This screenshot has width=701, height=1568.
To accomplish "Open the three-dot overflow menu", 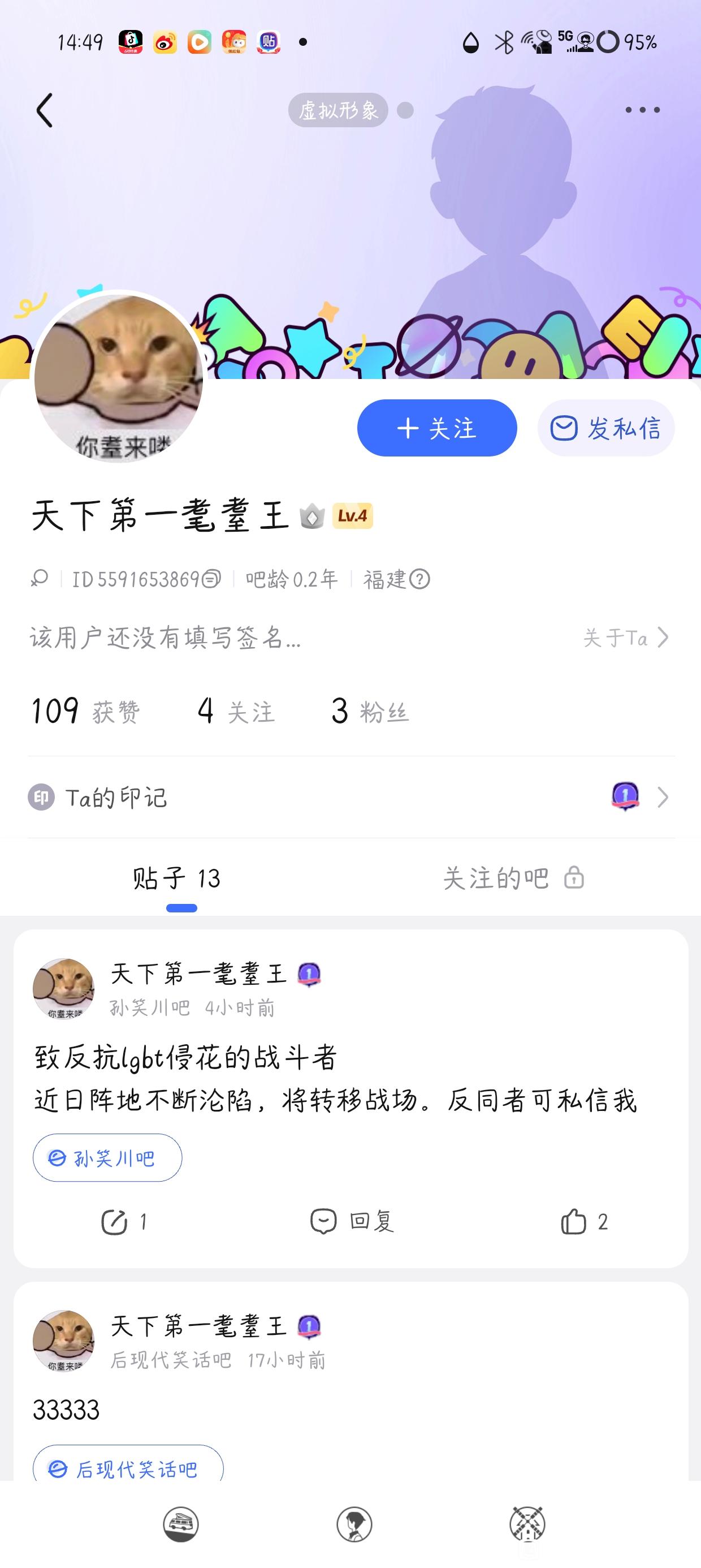I will pyautogui.click(x=642, y=110).
